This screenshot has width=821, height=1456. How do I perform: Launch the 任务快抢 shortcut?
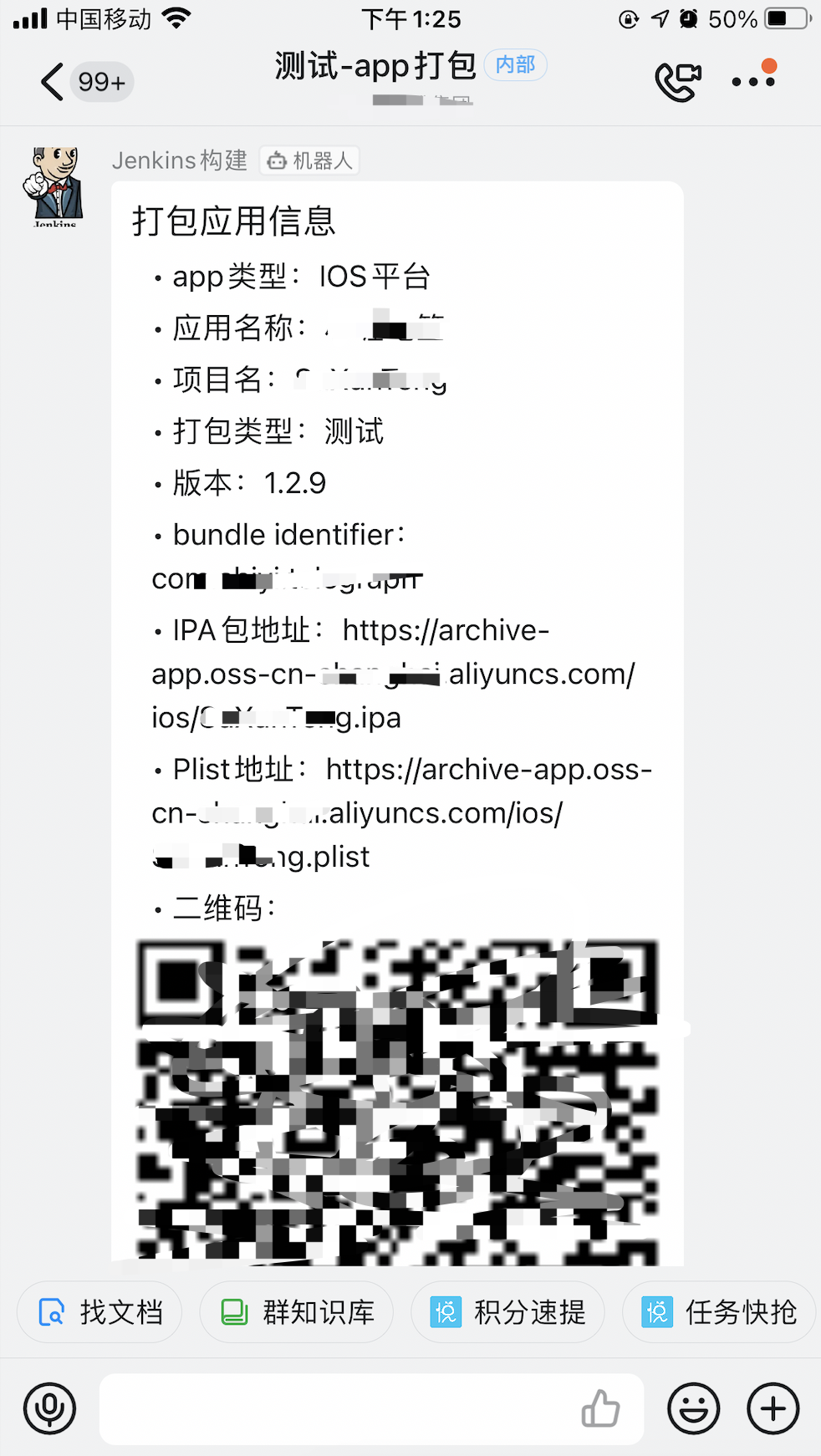coord(719,1312)
